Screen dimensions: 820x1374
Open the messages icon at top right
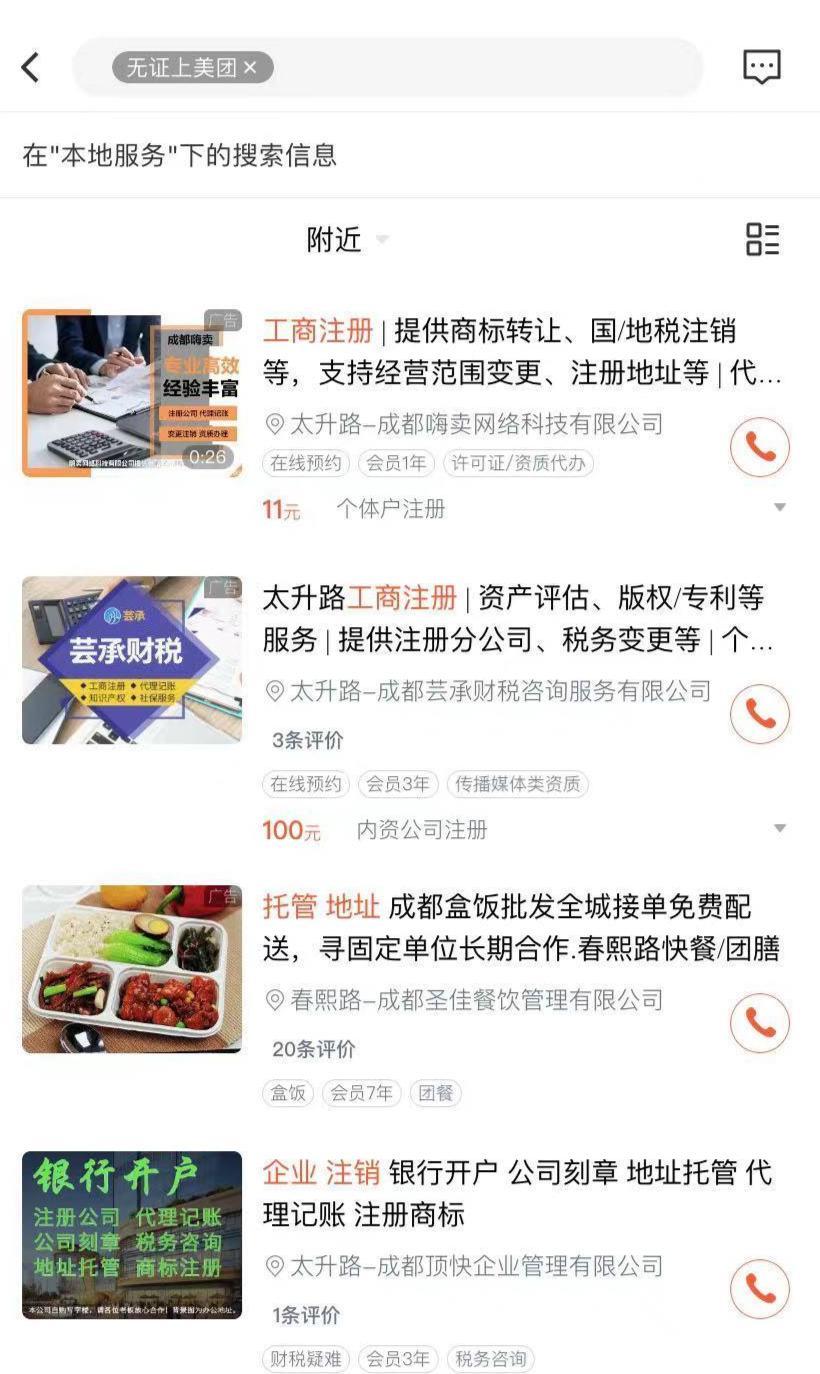[761, 66]
